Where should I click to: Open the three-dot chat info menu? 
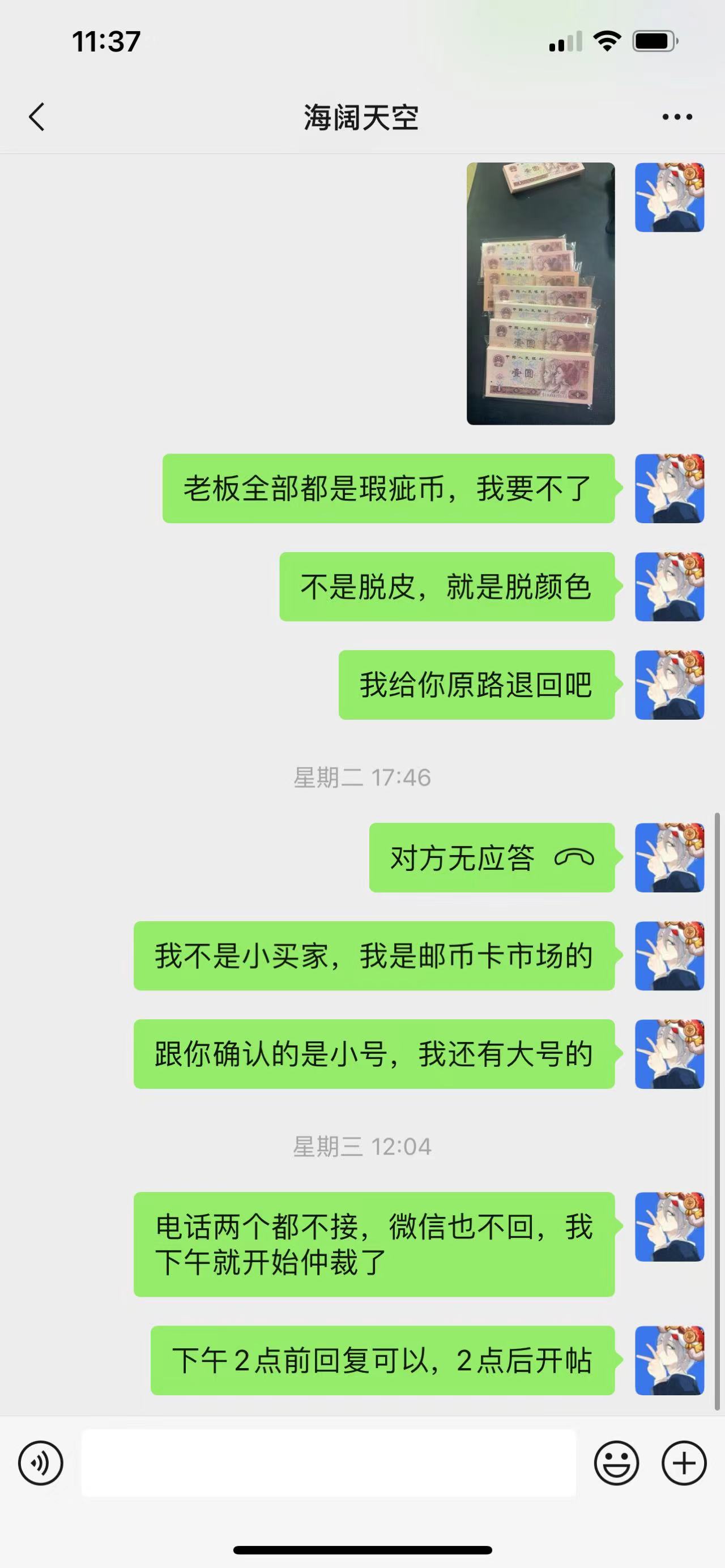677,117
